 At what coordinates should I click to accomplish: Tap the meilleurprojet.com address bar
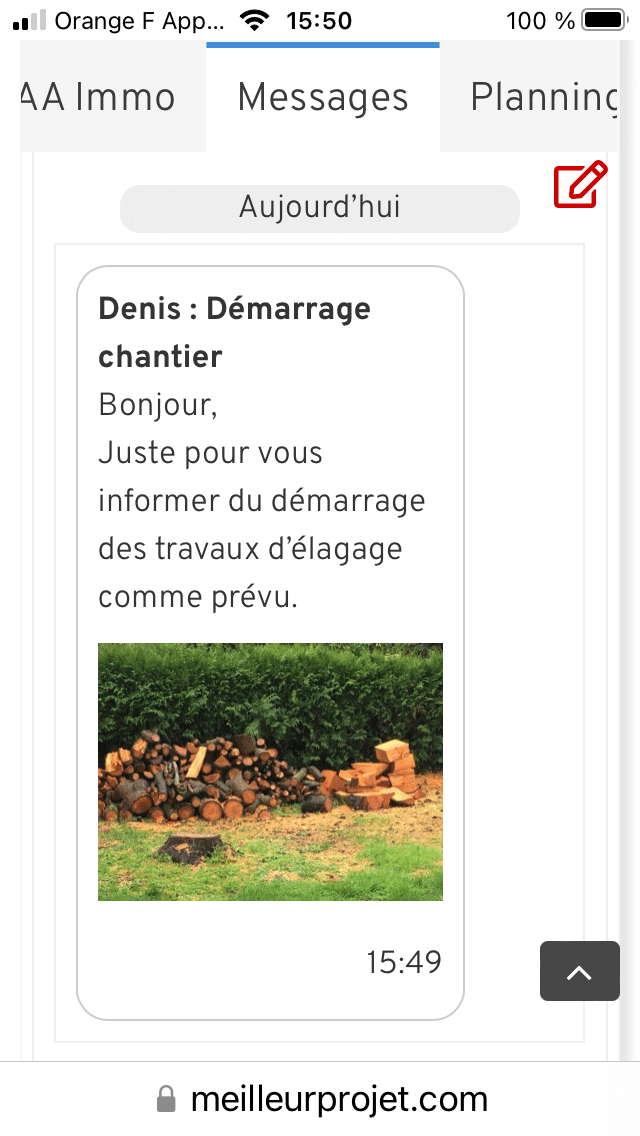point(321,1100)
